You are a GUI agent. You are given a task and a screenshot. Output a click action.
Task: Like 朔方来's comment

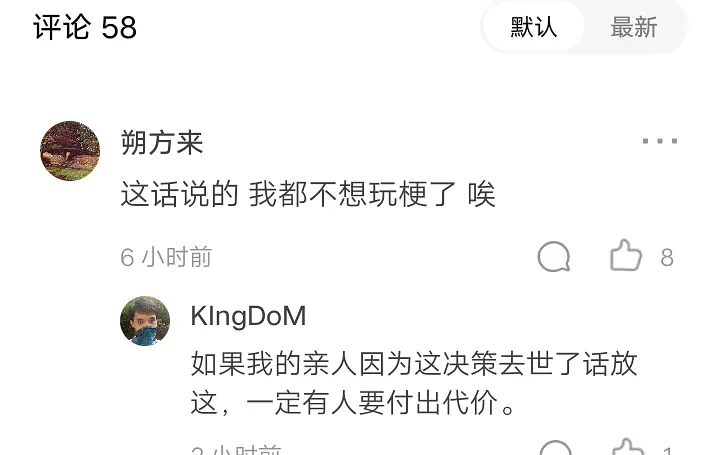[x=626, y=257]
